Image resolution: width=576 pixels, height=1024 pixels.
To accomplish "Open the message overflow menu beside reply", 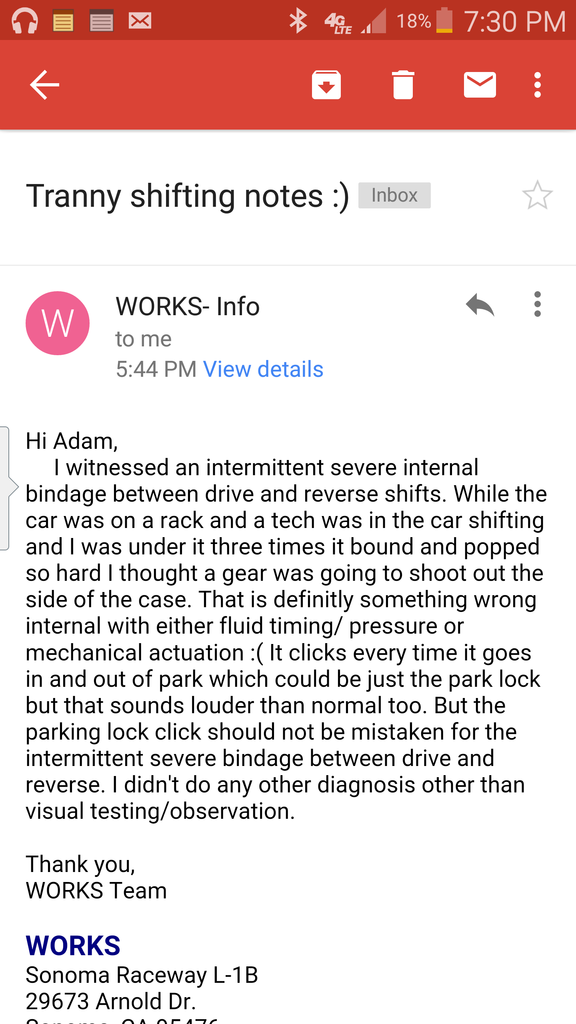I will pos(537,304).
